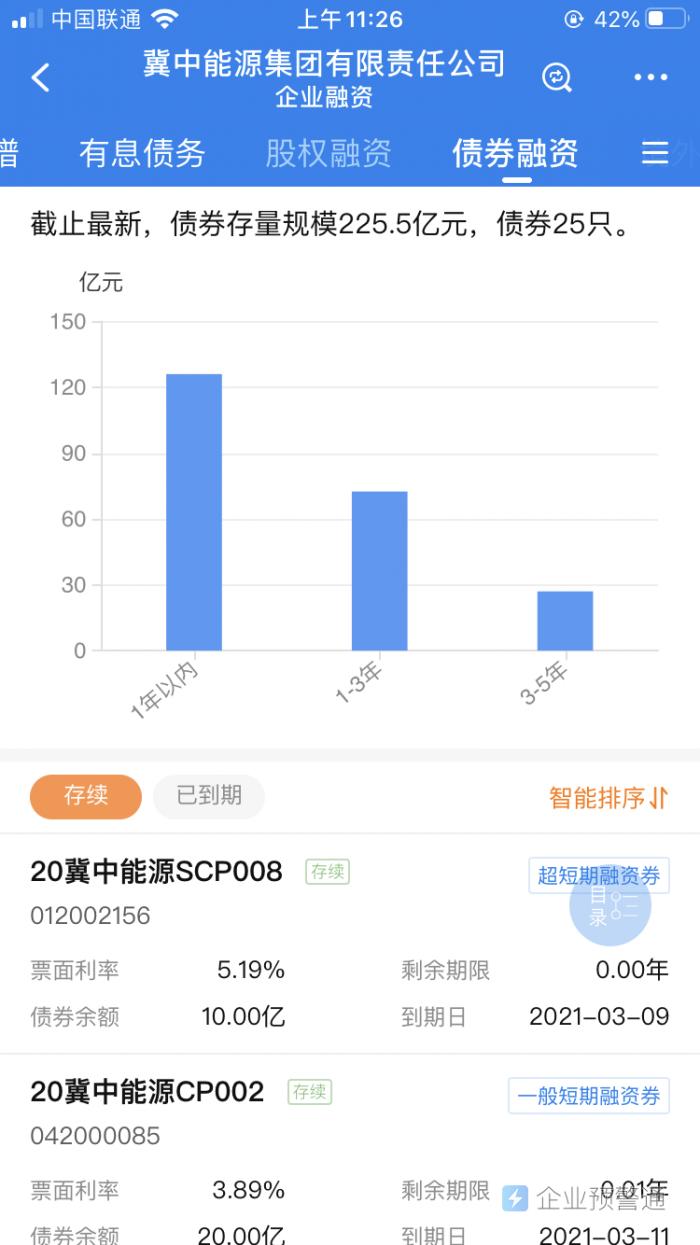This screenshot has height=1245, width=700.
Task: Go back using the header arrow
Action: click(41, 78)
